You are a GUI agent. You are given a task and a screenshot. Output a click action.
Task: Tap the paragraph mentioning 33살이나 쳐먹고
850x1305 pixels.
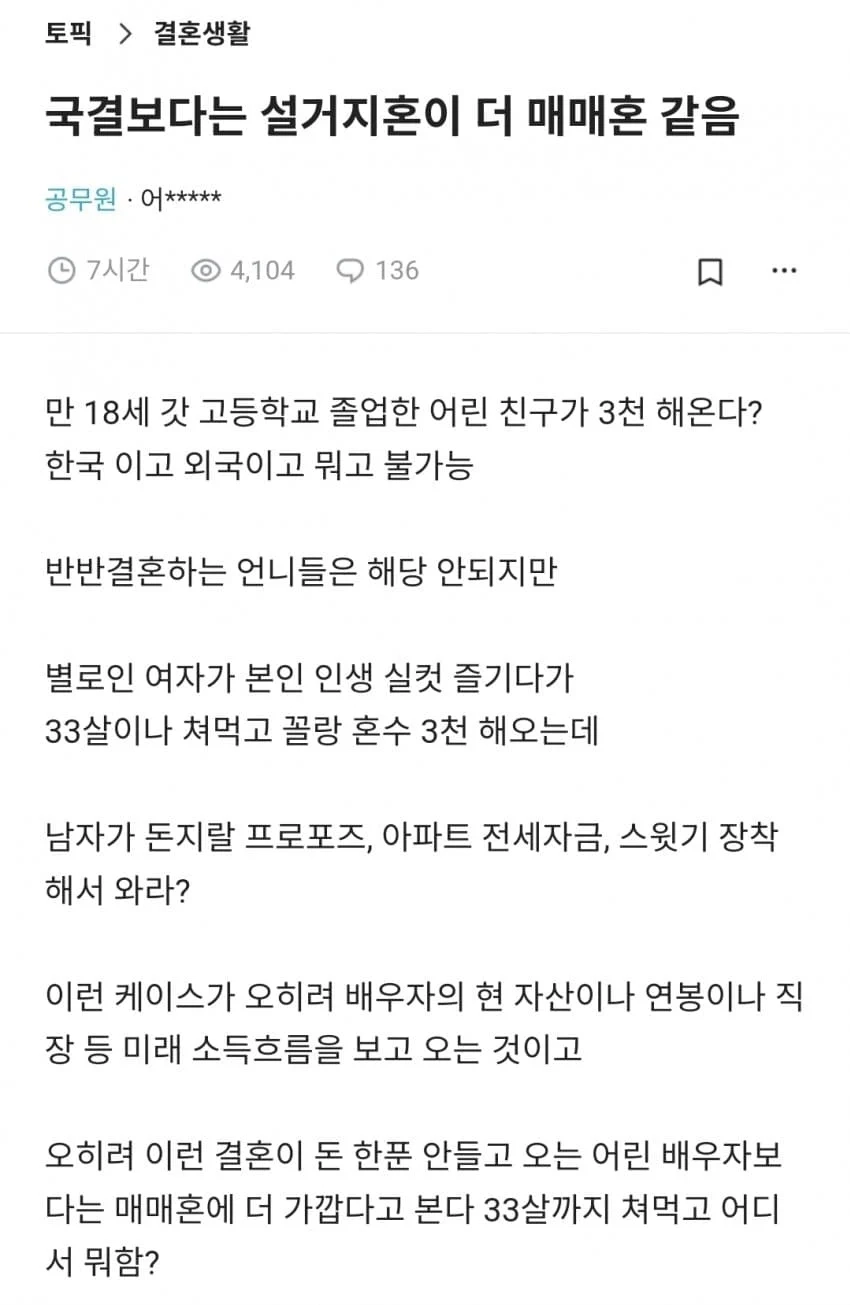(330, 731)
